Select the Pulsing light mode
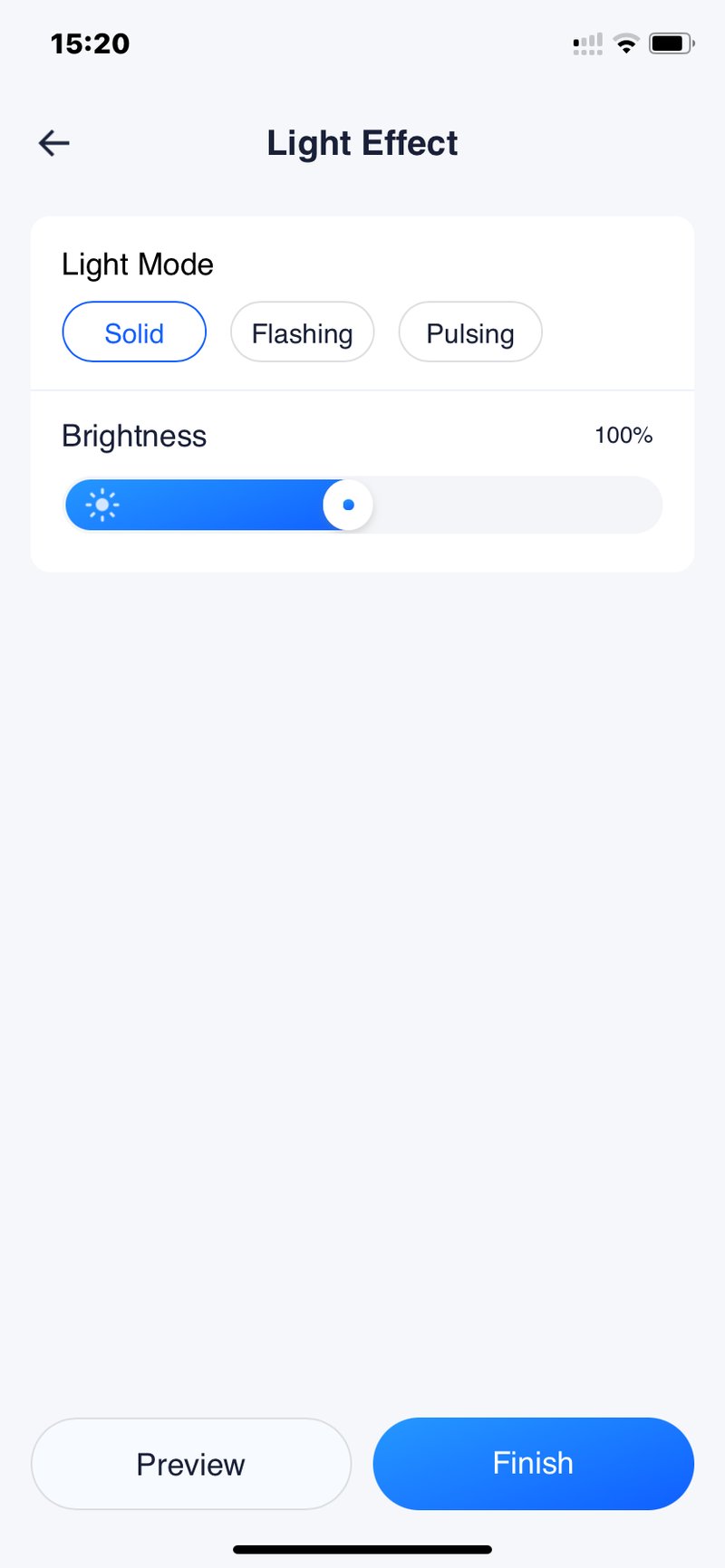The image size is (725, 1568). point(469,332)
